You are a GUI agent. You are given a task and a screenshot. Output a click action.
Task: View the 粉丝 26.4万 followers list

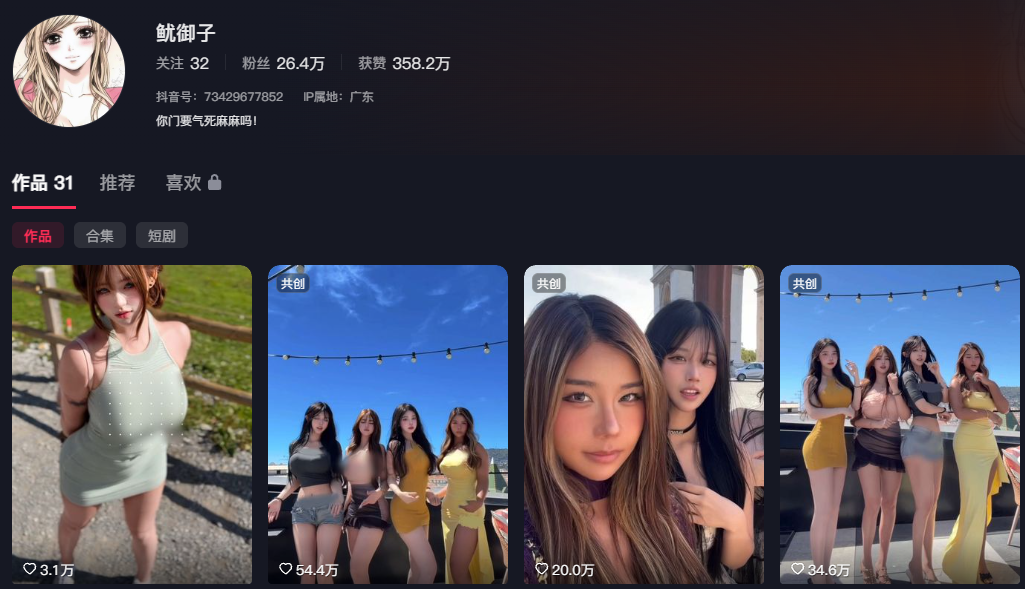[283, 63]
